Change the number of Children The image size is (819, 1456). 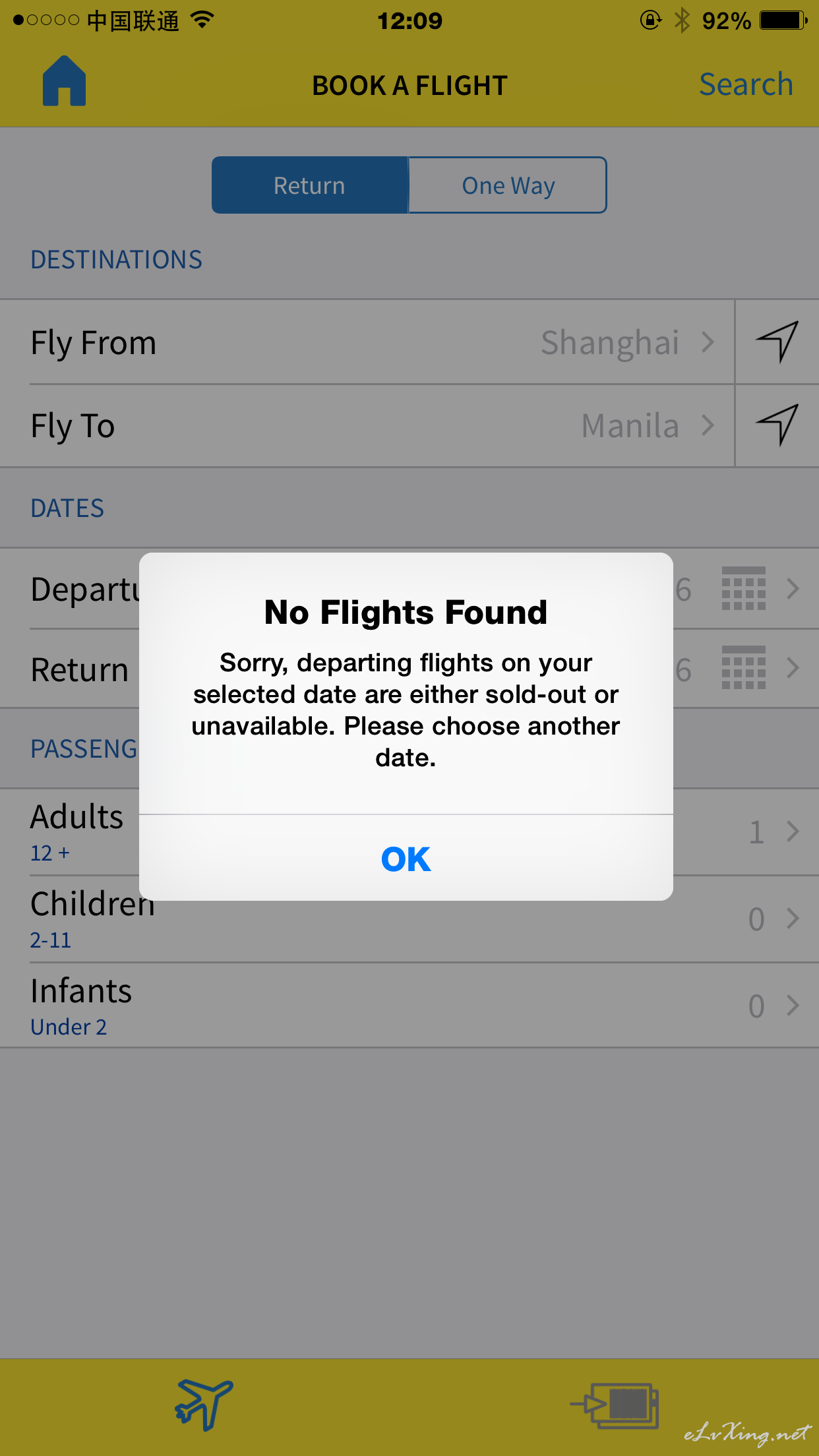click(409, 919)
